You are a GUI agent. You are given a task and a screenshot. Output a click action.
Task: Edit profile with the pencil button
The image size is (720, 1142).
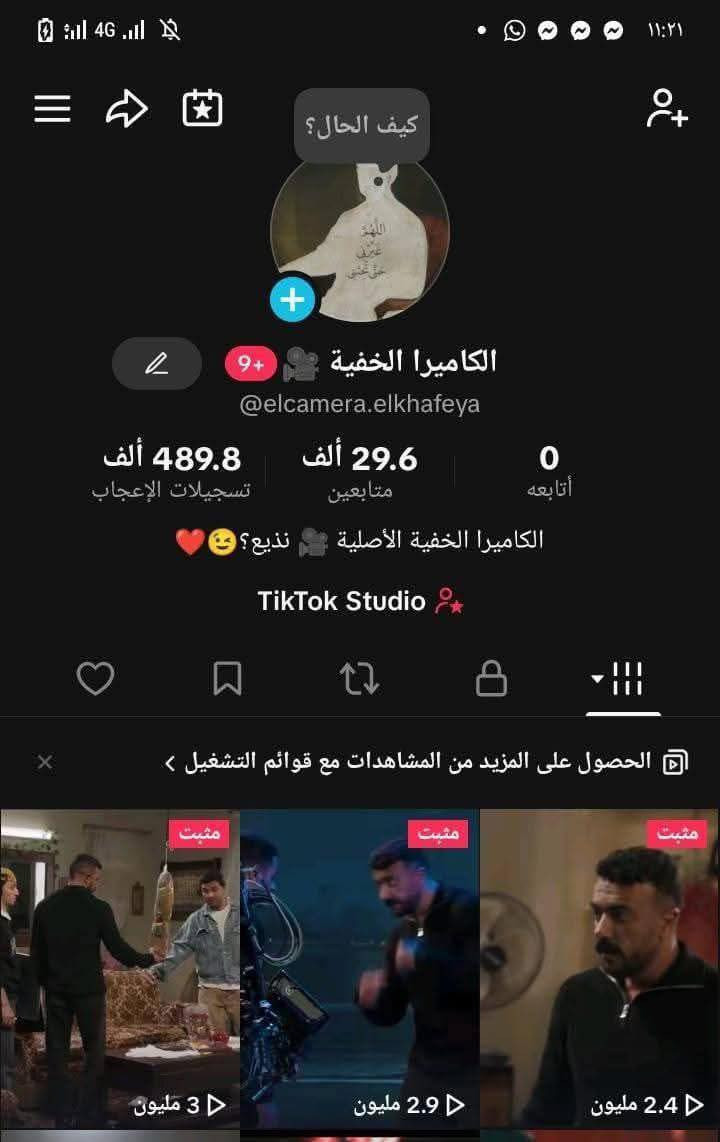[x=157, y=363]
